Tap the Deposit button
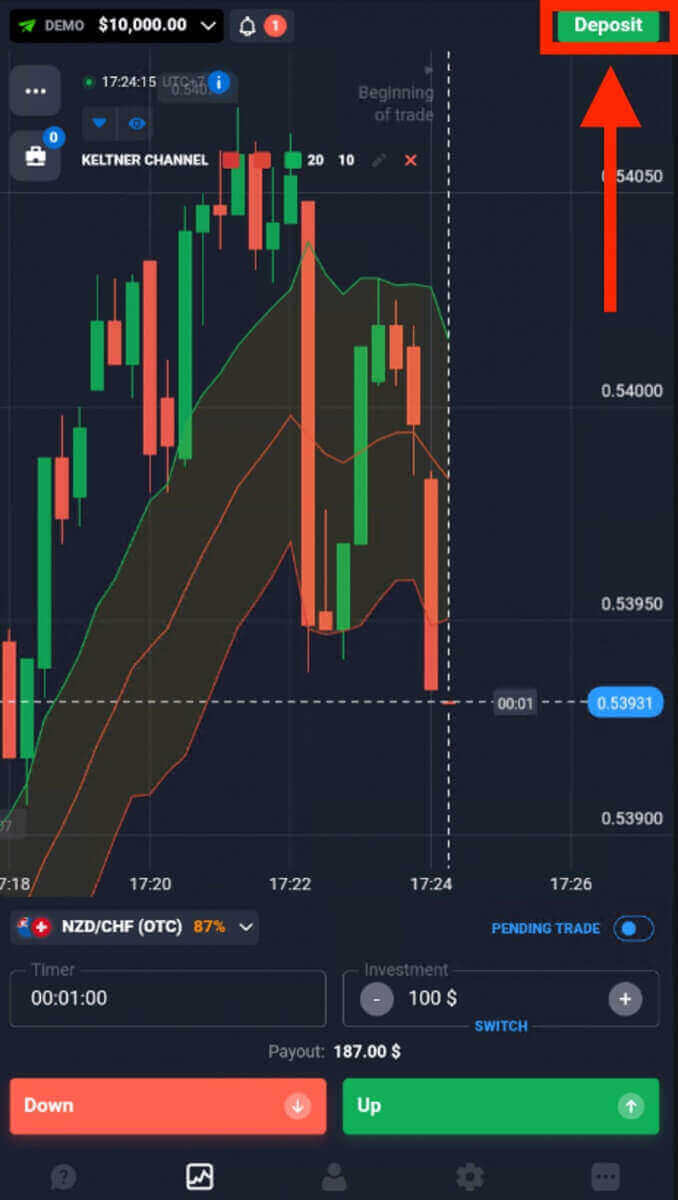This screenshot has height=1200, width=678. 607,25
